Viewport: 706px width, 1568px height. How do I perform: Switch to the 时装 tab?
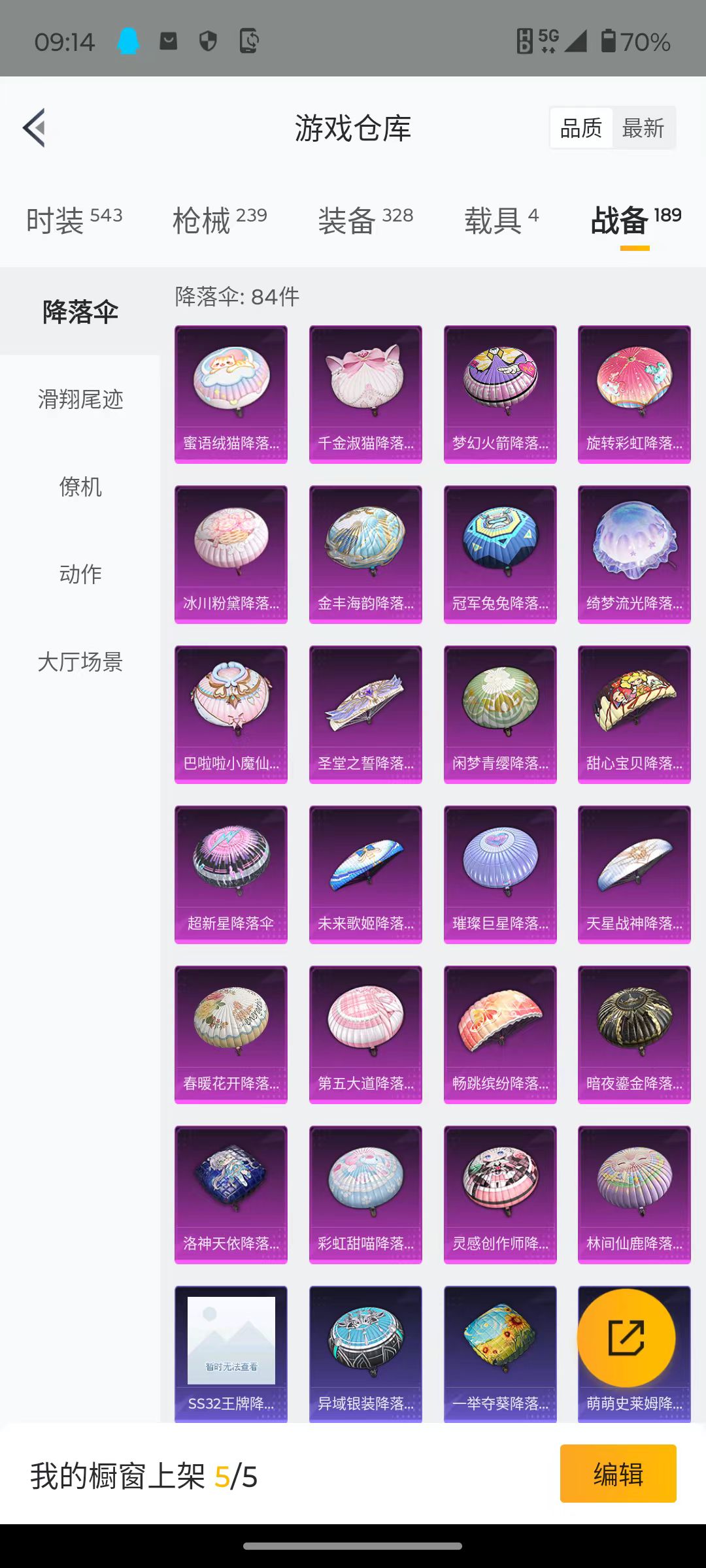tap(74, 220)
